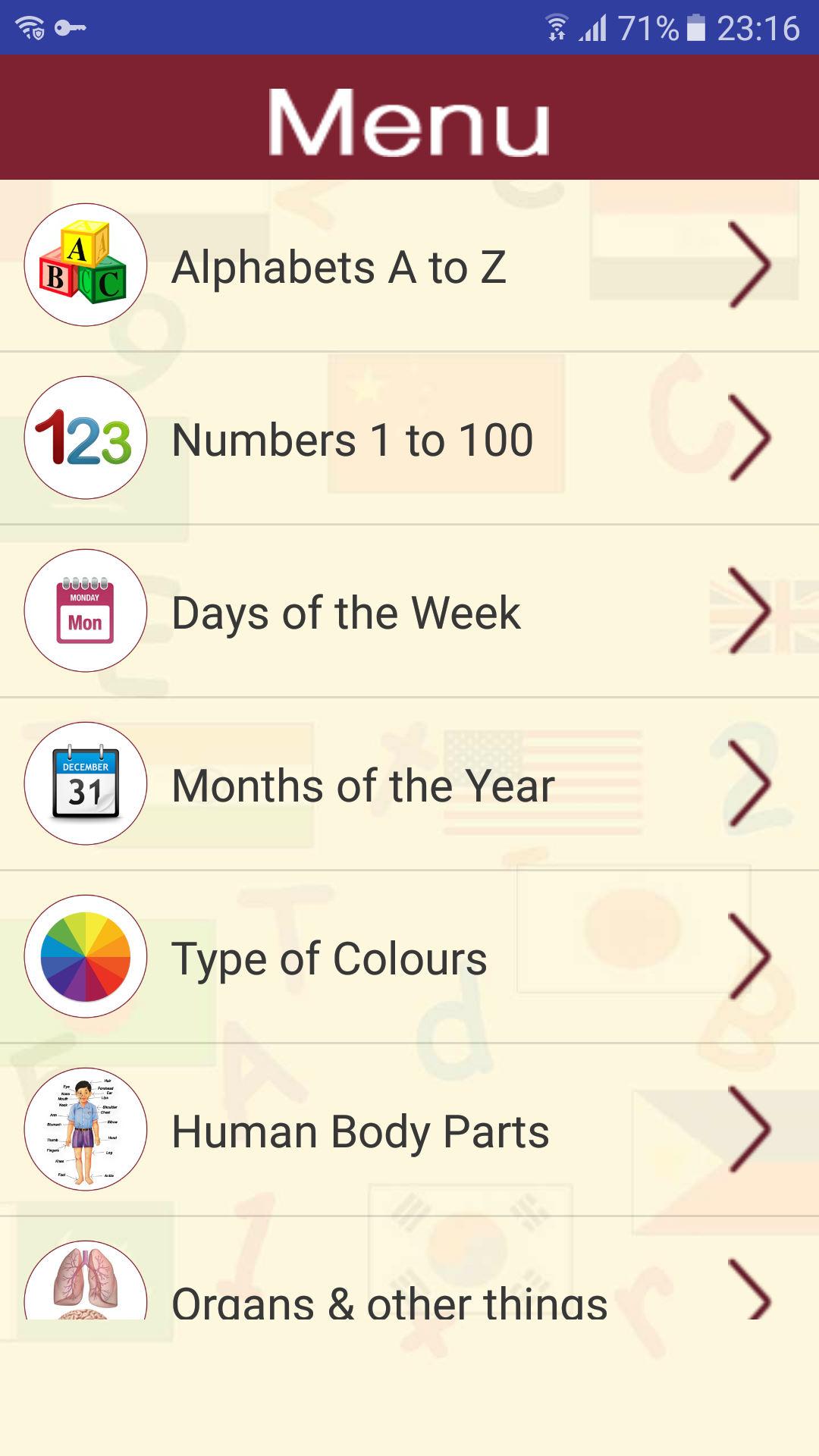Click the 123 numbers icon

(85, 438)
